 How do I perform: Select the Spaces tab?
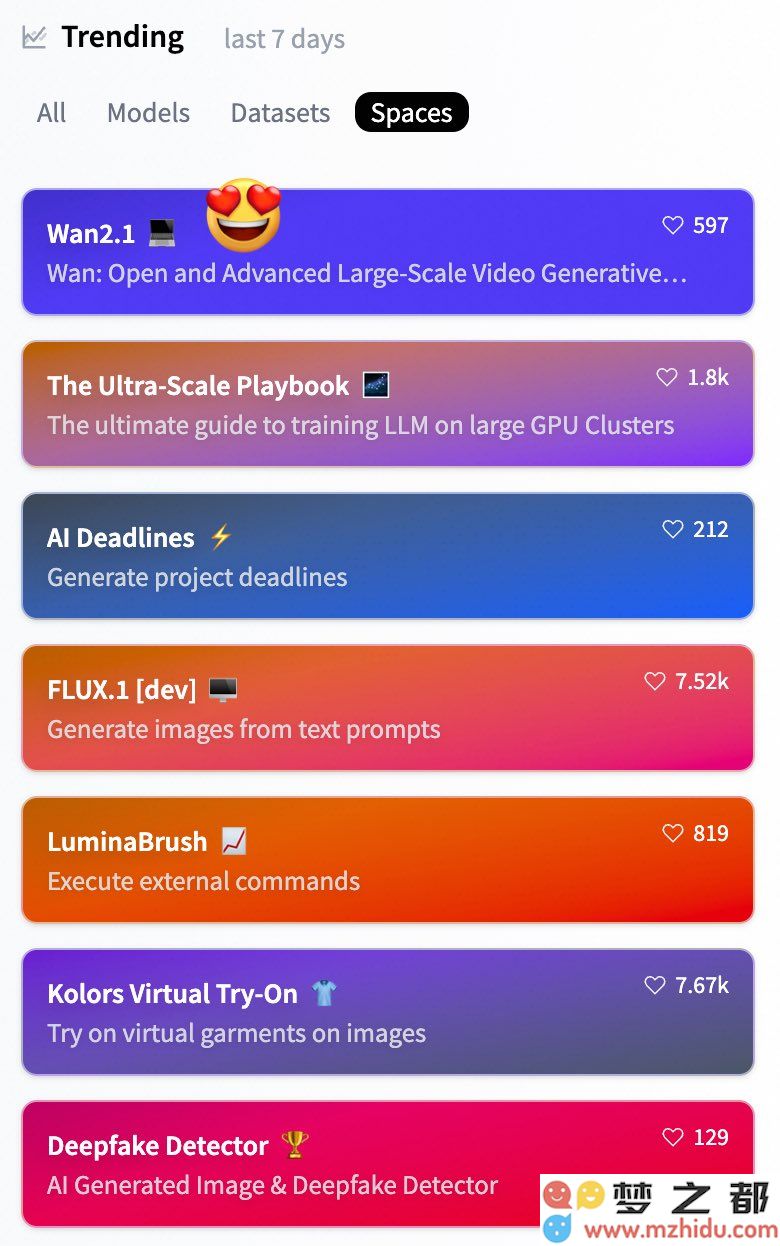click(411, 113)
